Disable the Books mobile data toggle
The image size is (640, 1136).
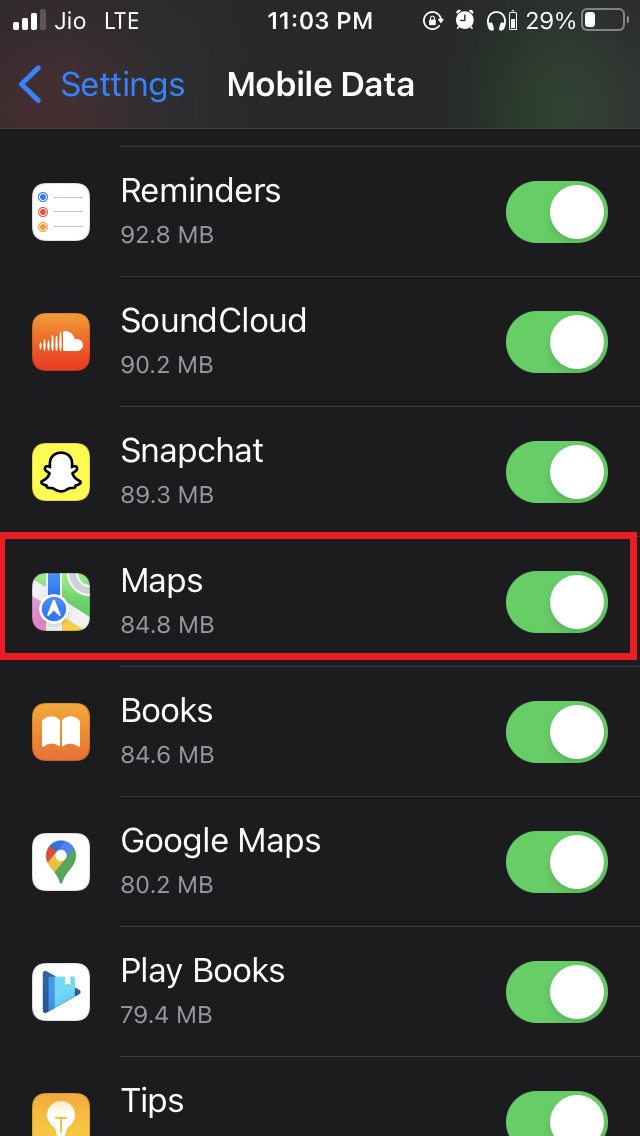pyautogui.click(x=557, y=732)
